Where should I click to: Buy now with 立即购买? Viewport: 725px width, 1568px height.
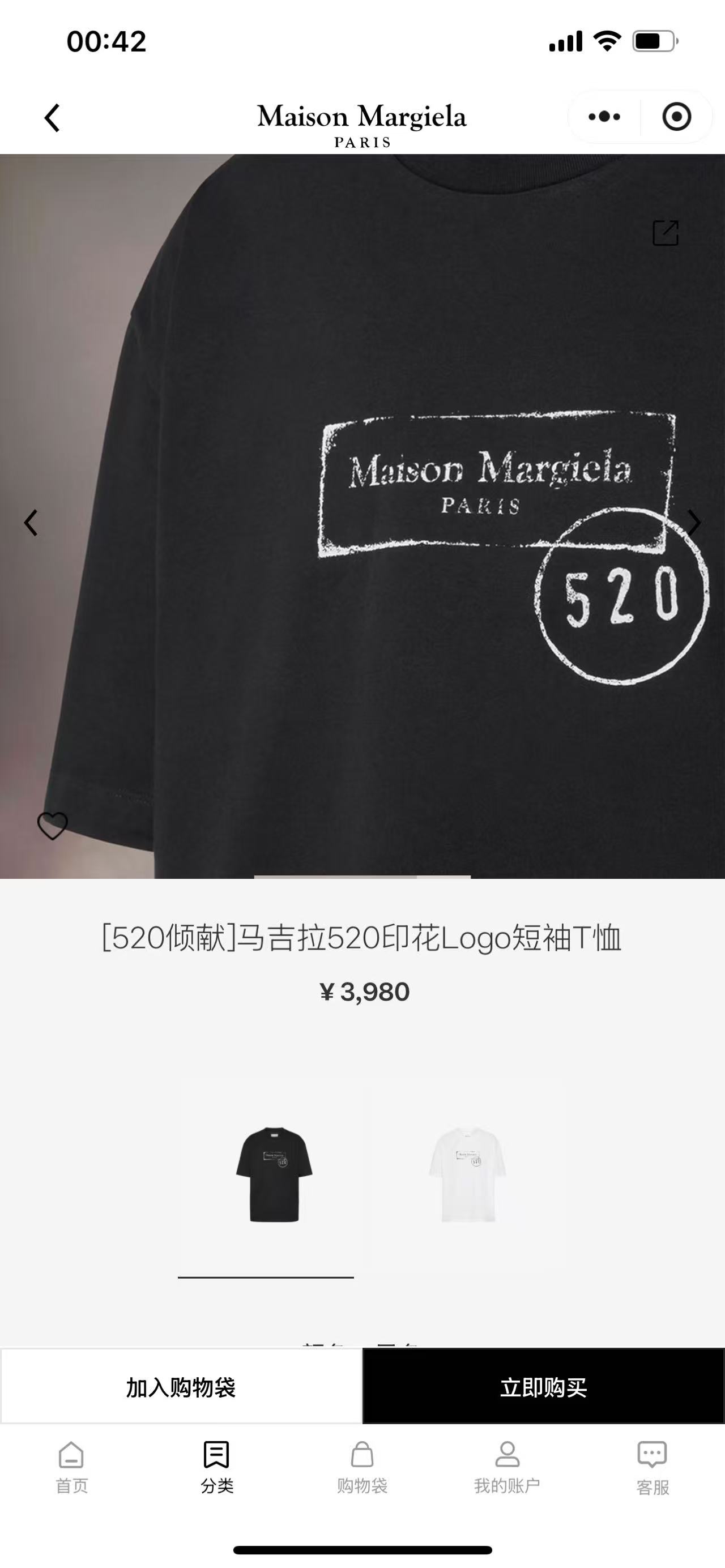[x=543, y=1387]
